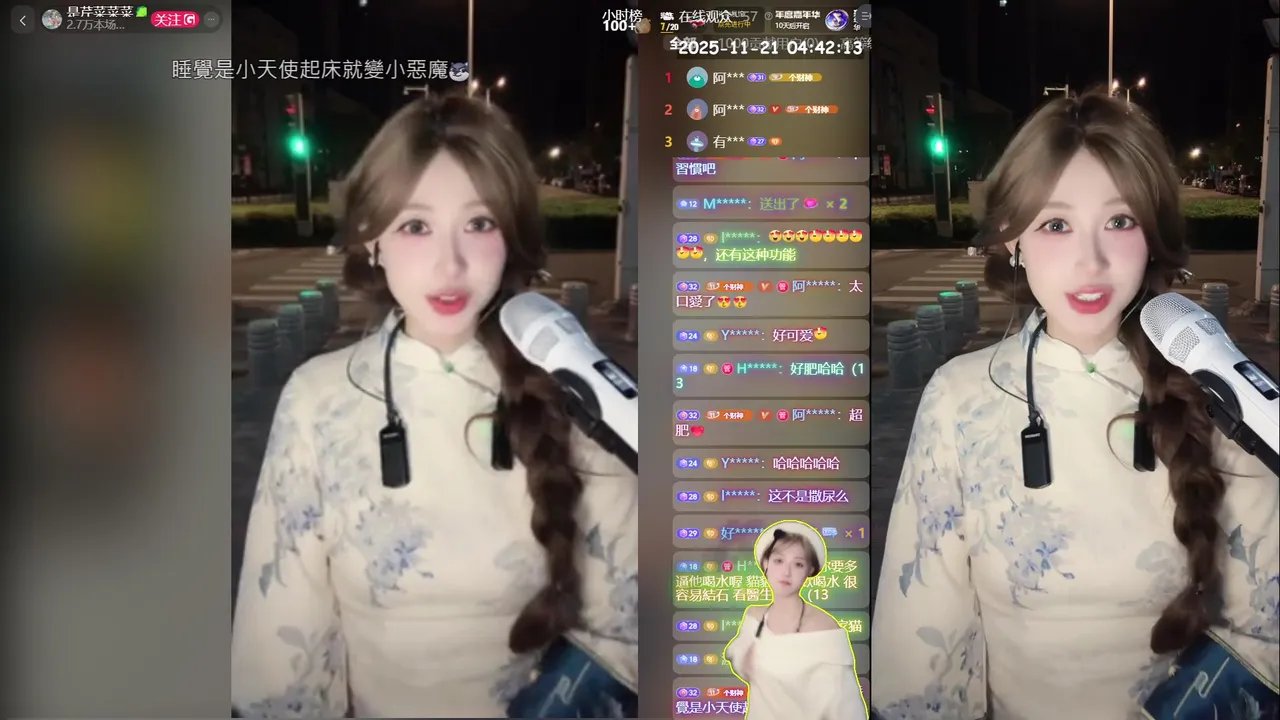Open the 小时榜 hourly ranking
This screenshot has width=1280, height=720.
[620, 20]
